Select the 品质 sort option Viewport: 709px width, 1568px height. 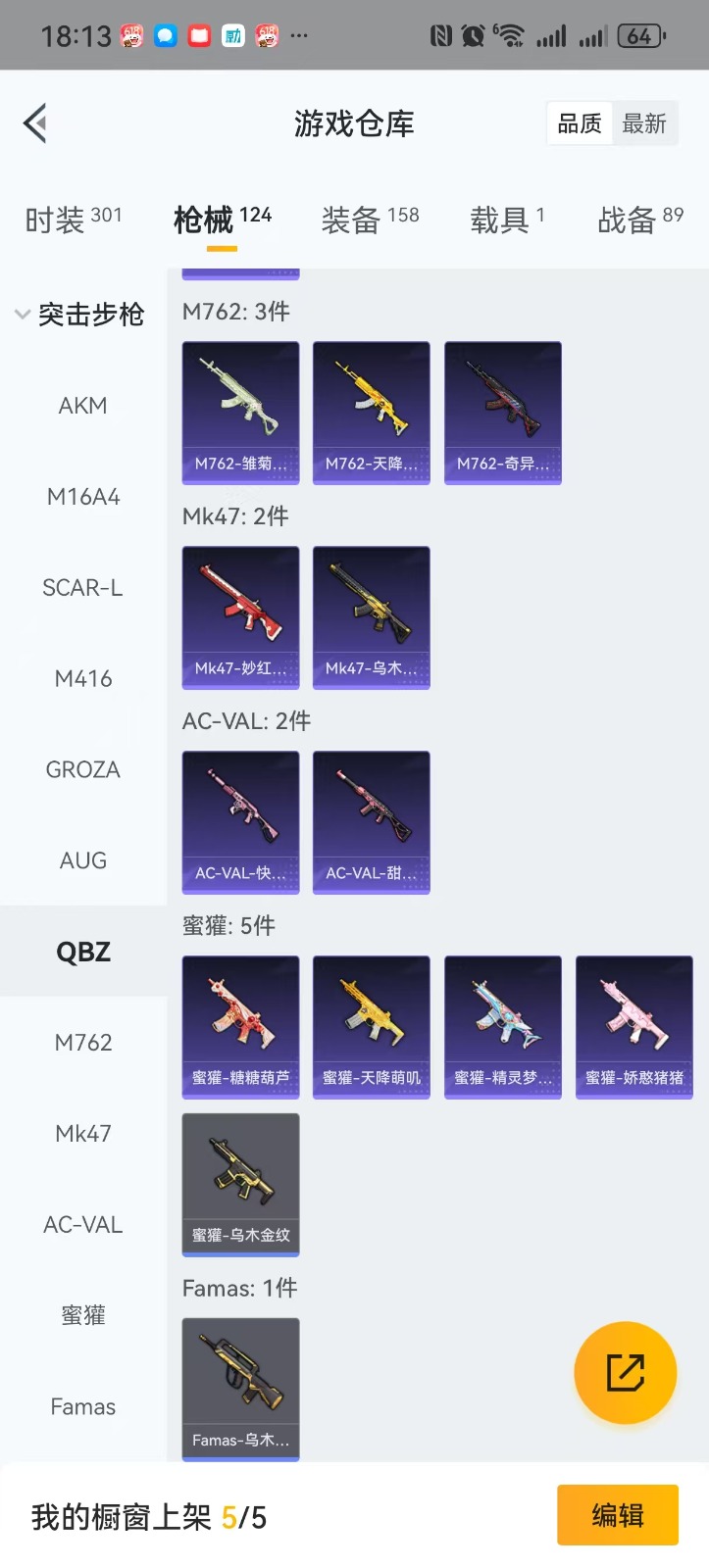[x=580, y=123]
